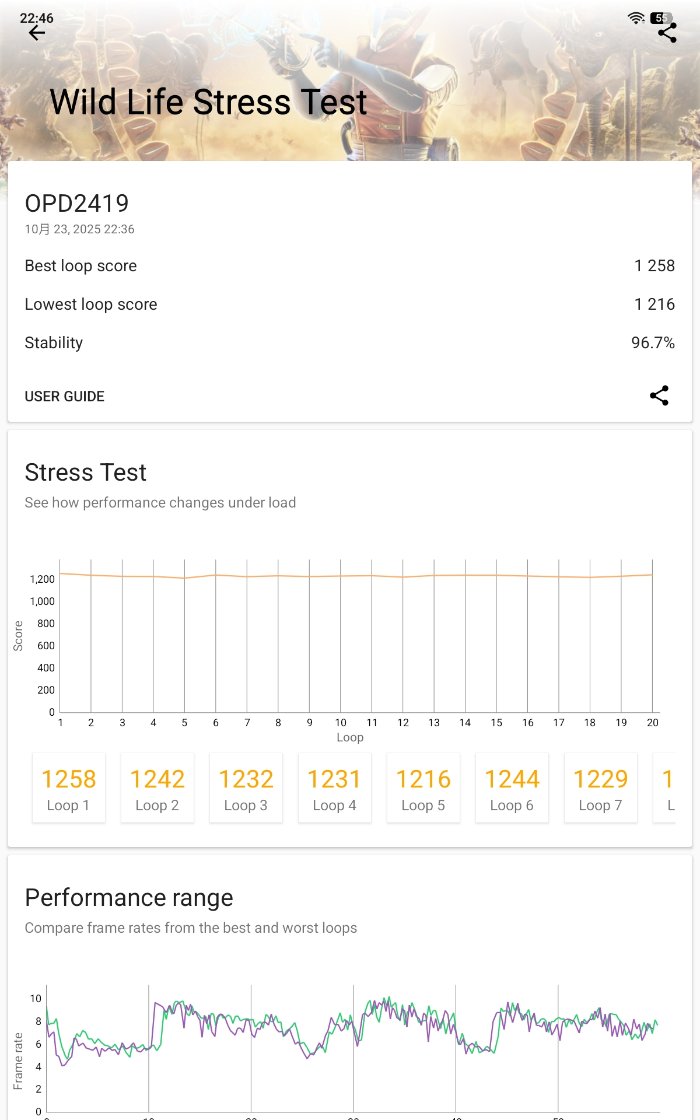Image resolution: width=700 pixels, height=1120 pixels.
Task: Select the Loop 5 score card
Action: pos(423,788)
